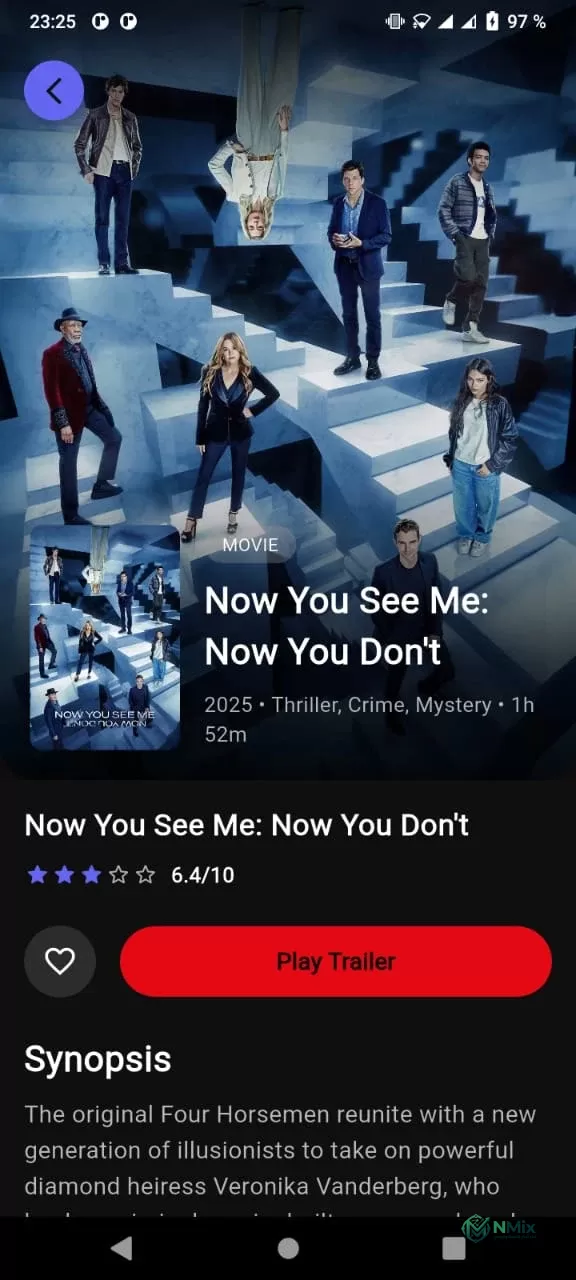
Task: Go back using the purple arrow button
Action: pos(54,91)
